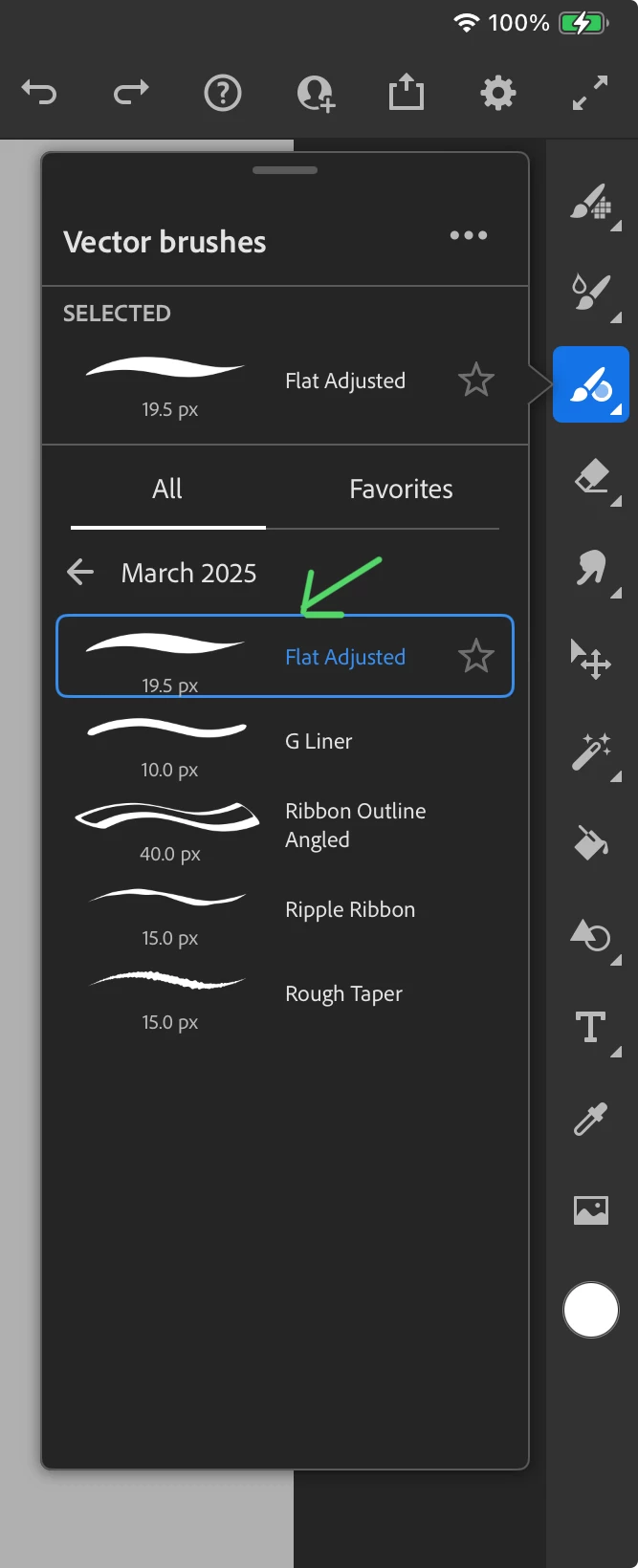Screen dimensions: 638x1568
Task: Select the eraser tool
Action: point(591,477)
